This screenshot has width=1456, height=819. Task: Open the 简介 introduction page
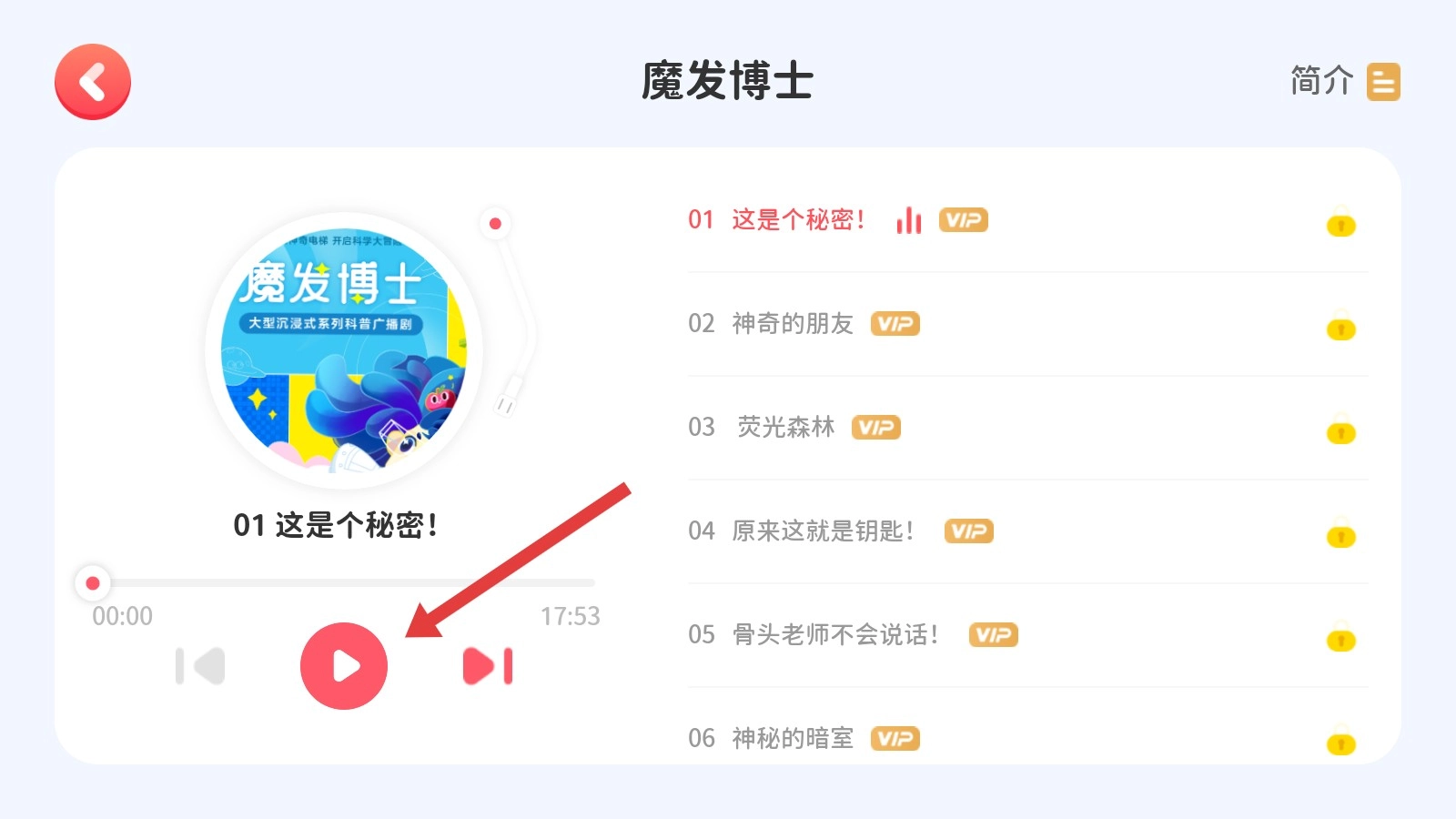pyautogui.click(x=1344, y=81)
